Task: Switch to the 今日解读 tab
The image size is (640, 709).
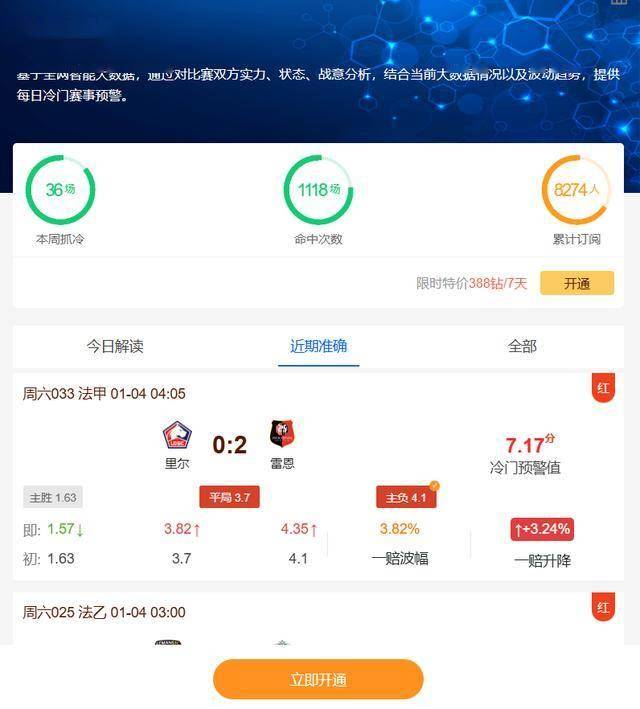Action: coord(115,346)
